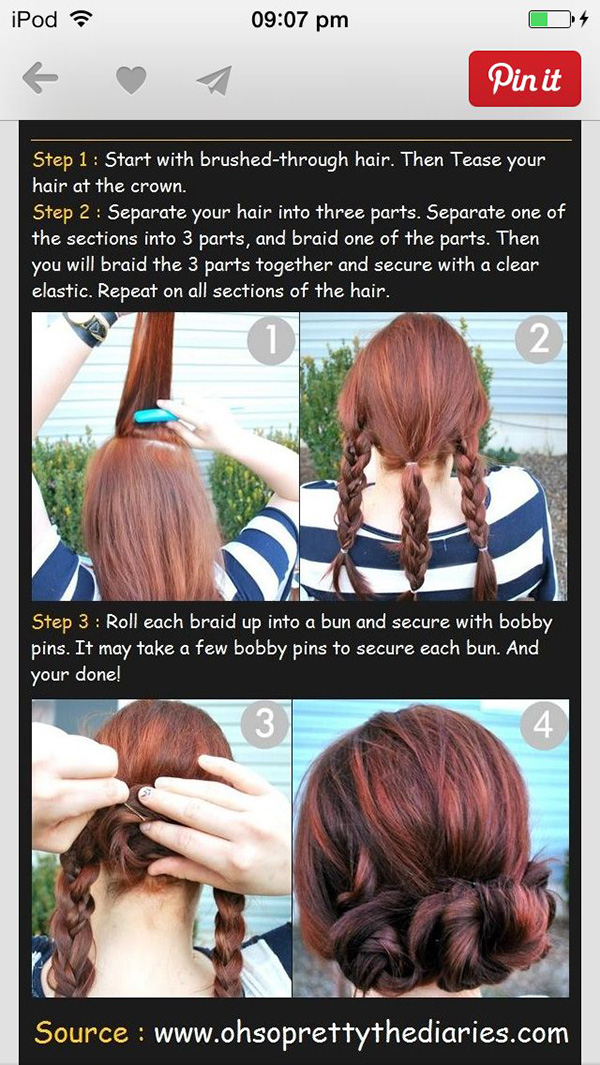Tap the red Pin it button
The image size is (600, 1065).
click(x=525, y=79)
